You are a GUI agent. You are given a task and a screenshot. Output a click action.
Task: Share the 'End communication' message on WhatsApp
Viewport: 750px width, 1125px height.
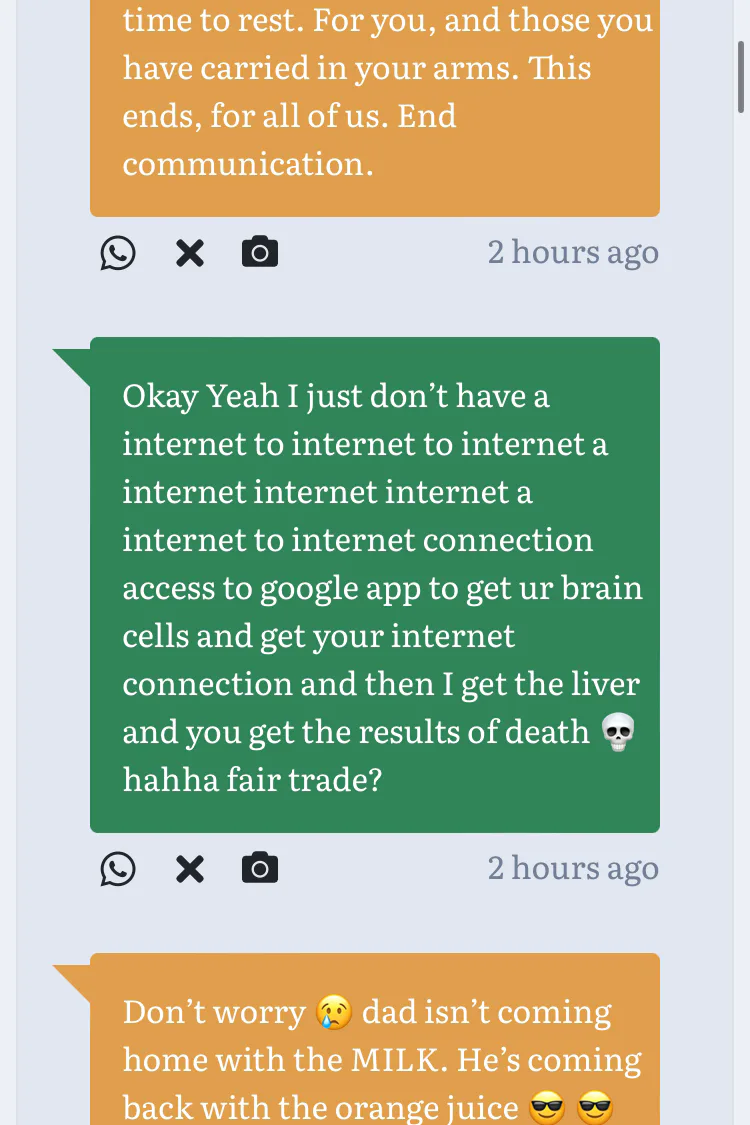pyautogui.click(x=118, y=253)
